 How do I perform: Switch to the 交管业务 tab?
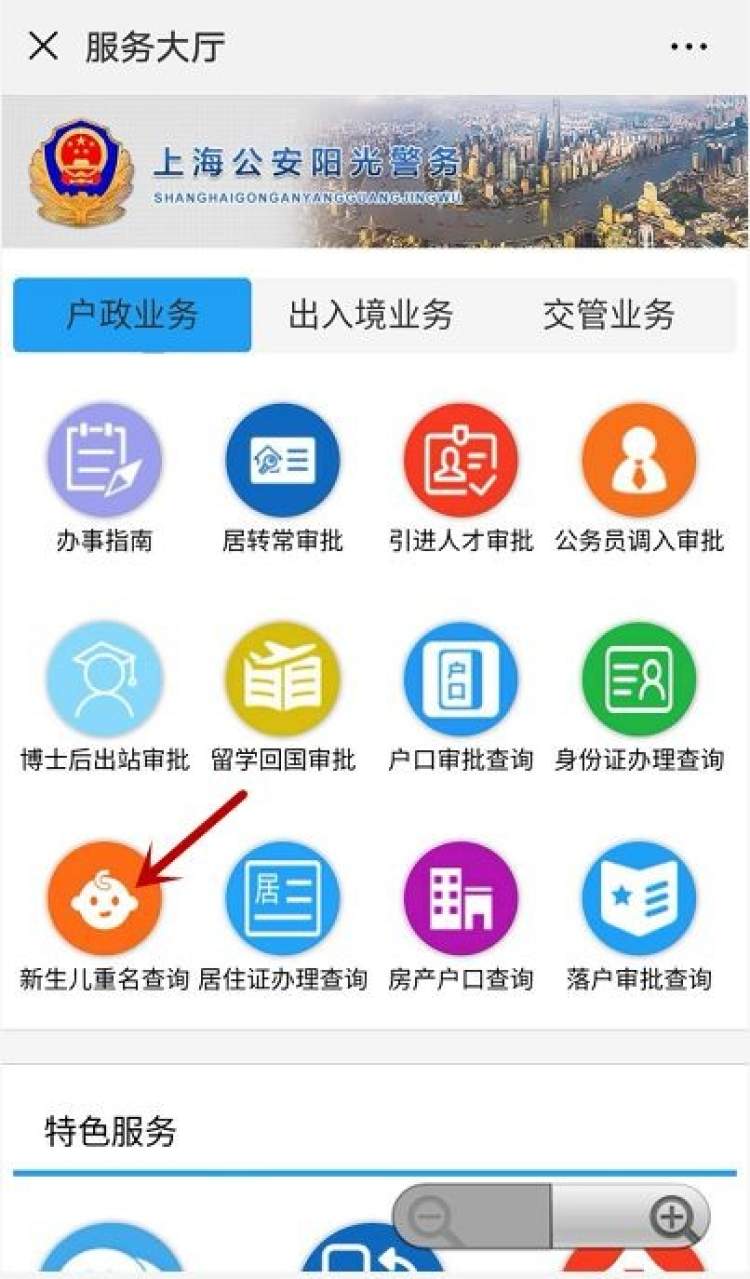tap(608, 315)
